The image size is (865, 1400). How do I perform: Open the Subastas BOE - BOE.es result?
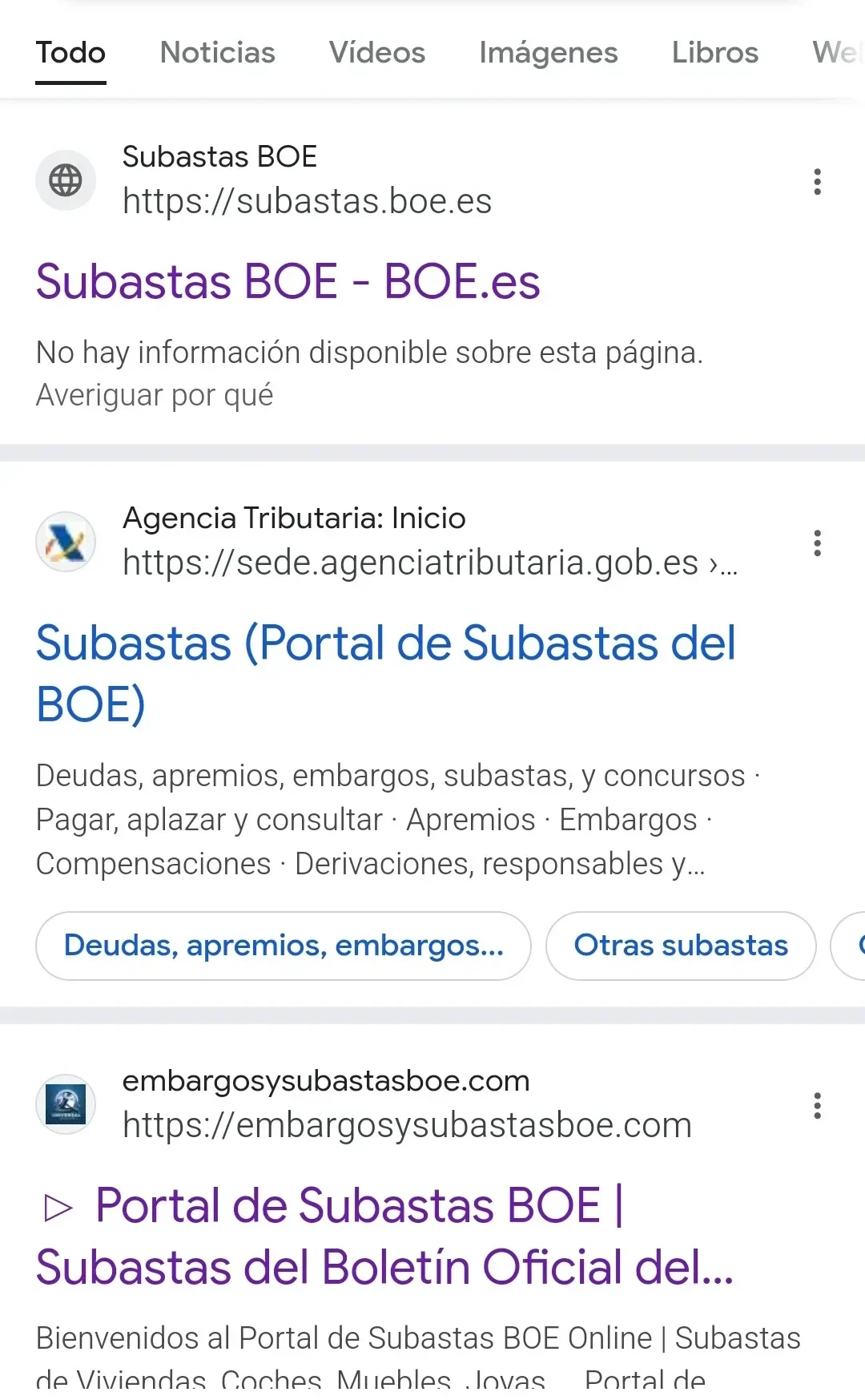[288, 280]
